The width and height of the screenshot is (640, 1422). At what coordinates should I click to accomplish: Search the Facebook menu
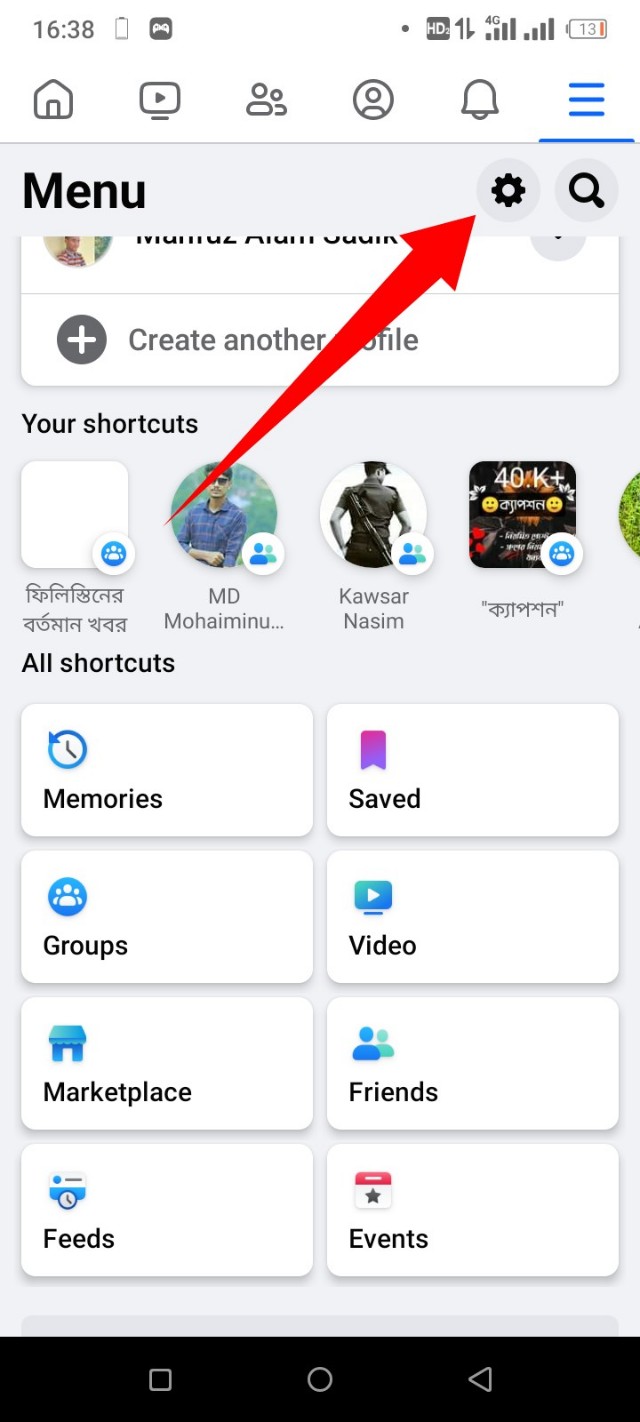coord(586,190)
